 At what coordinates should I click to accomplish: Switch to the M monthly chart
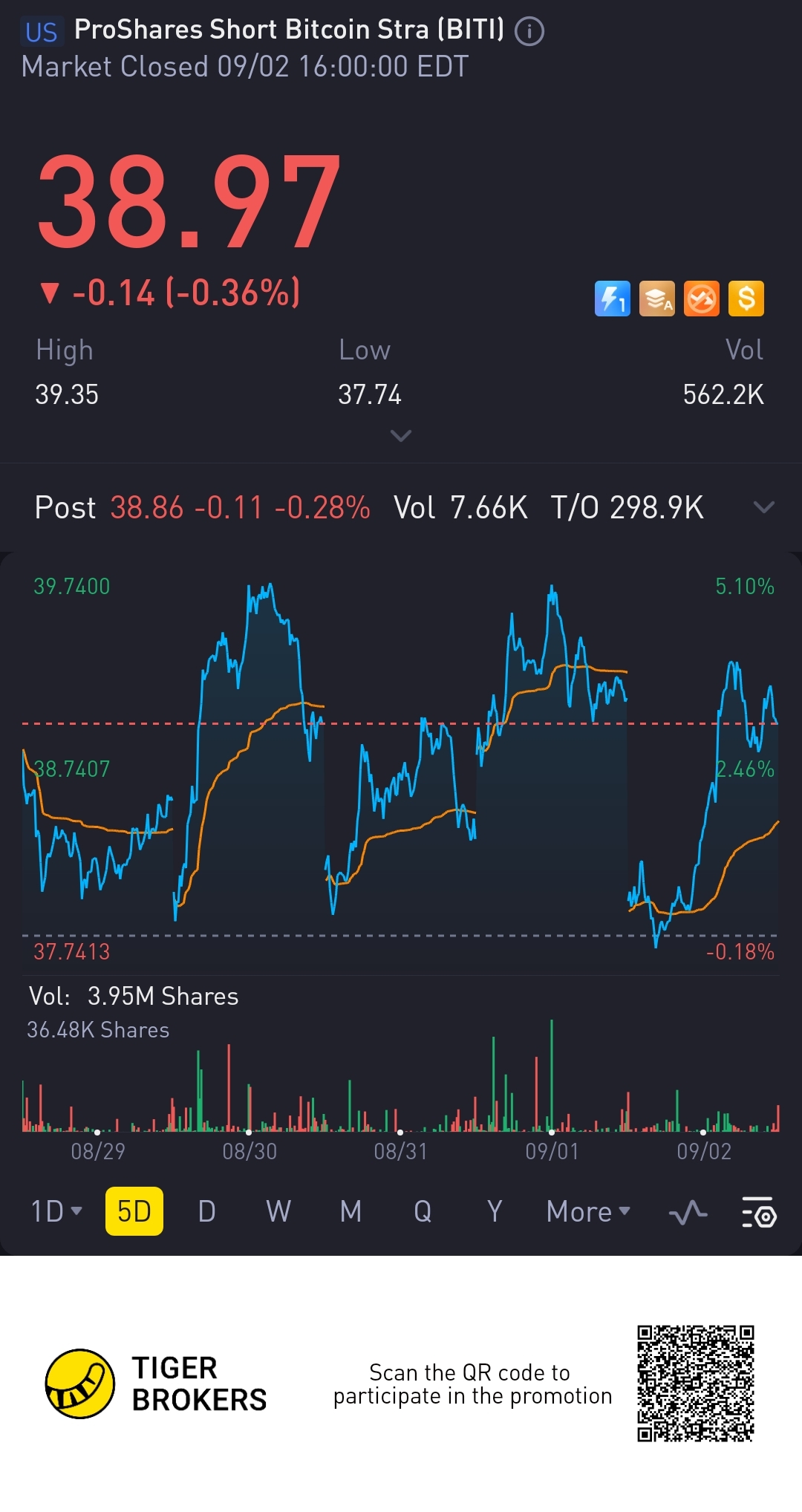pyautogui.click(x=351, y=1211)
